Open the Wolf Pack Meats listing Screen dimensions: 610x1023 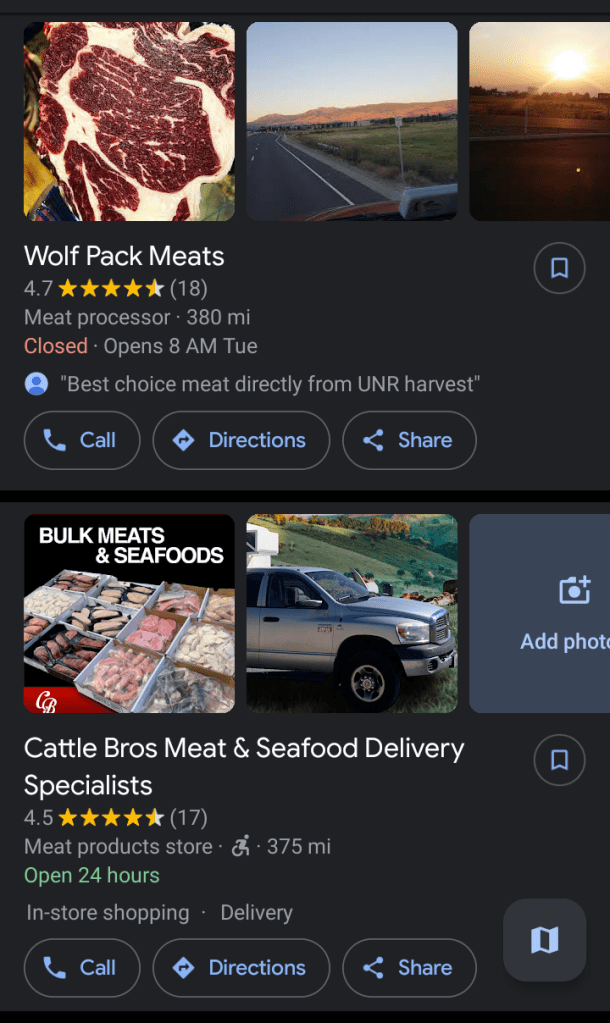pos(124,256)
